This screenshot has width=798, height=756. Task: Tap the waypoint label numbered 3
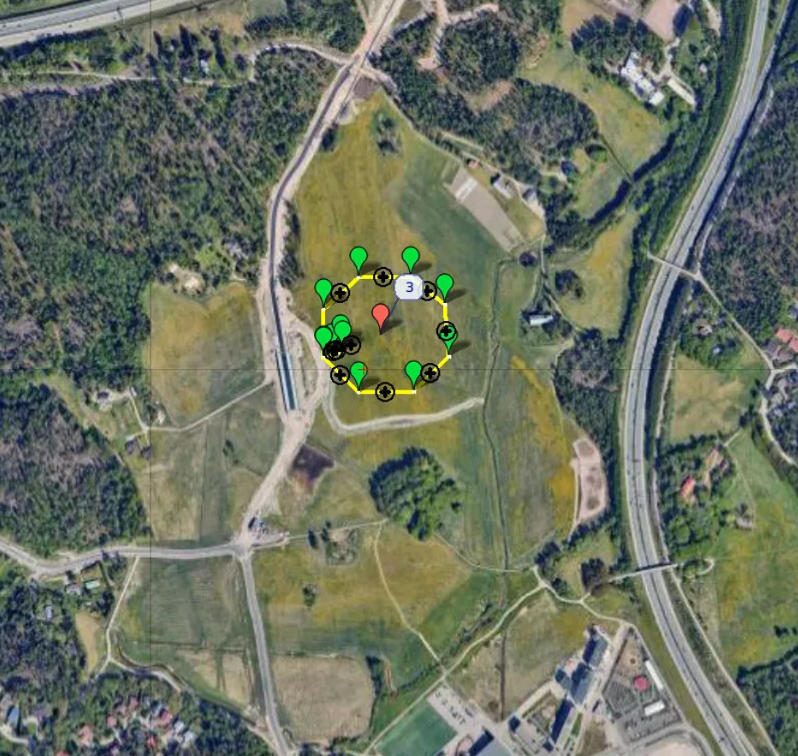pyautogui.click(x=408, y=287)
